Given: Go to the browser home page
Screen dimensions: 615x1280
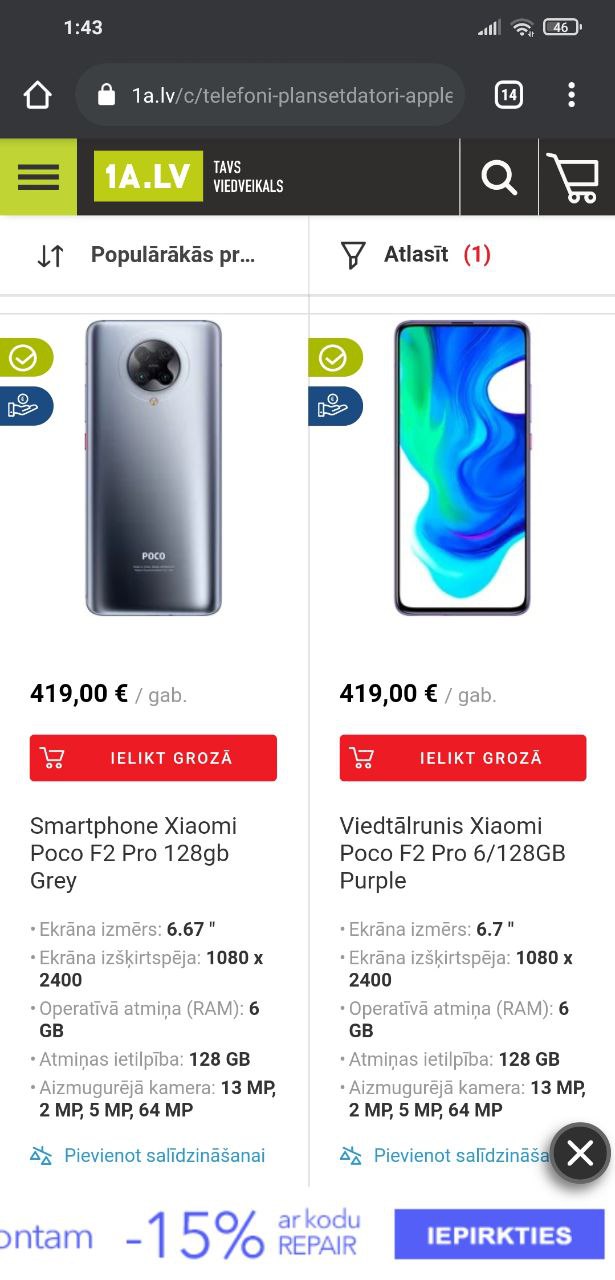Looking at the screenshot, I should point(37,95).
